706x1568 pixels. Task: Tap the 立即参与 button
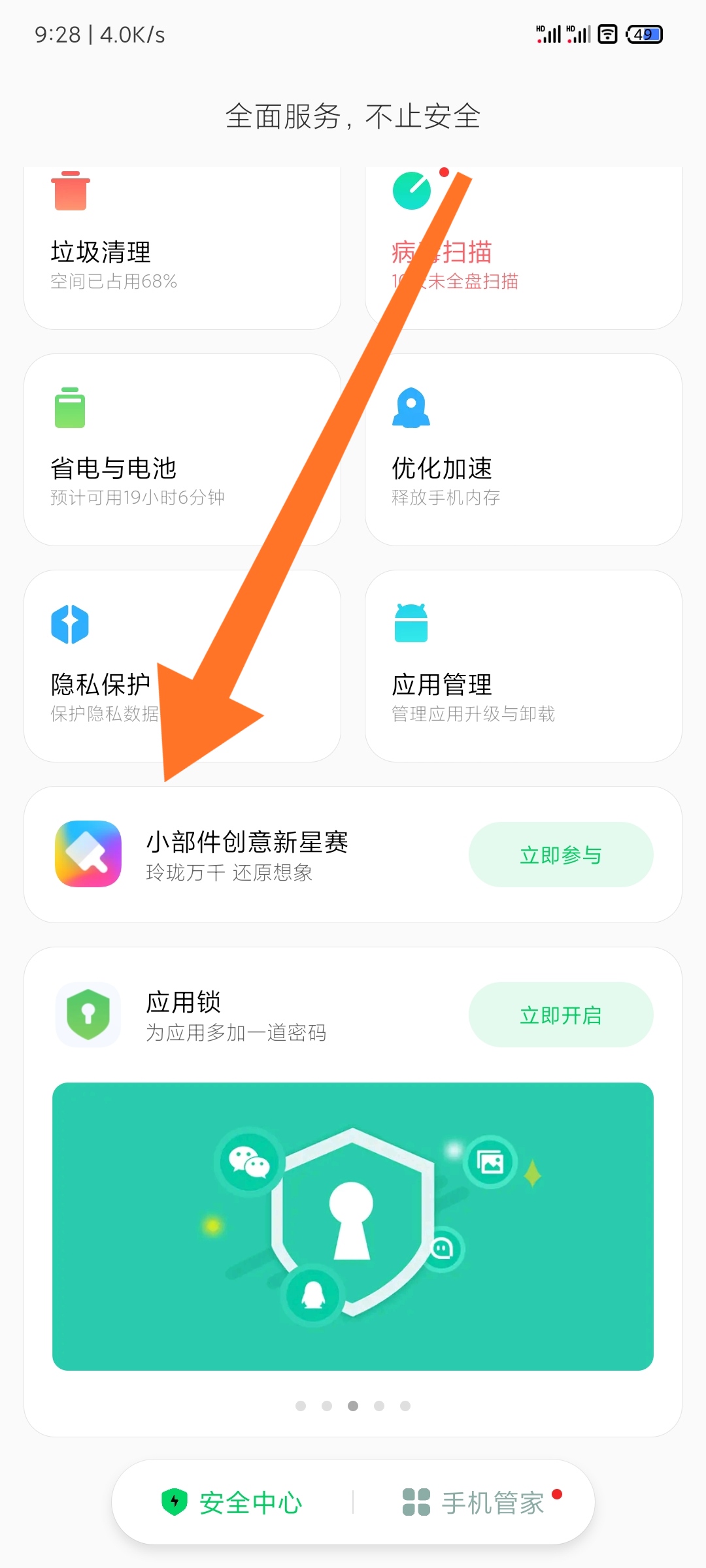tap(561, 855)
